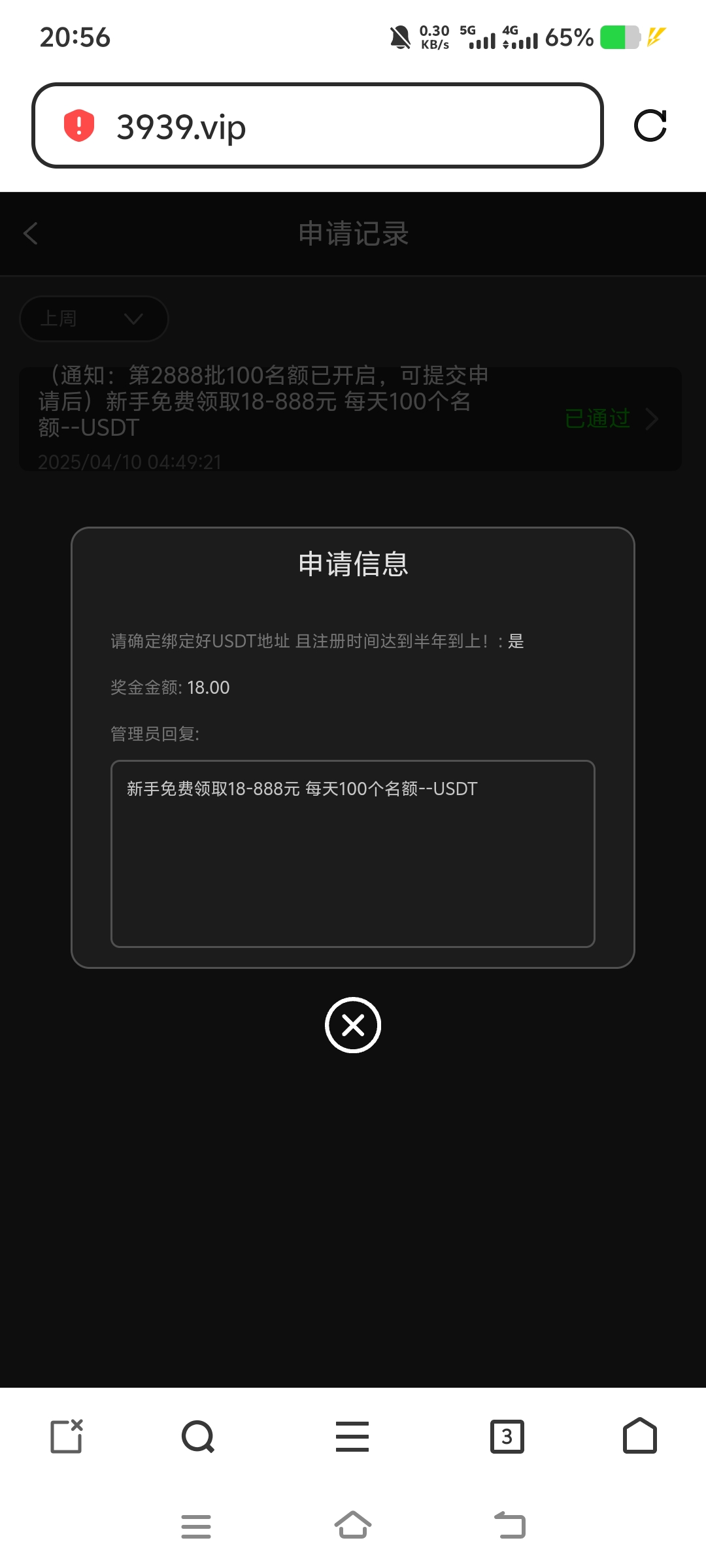This screenshot has width=706, height=1568.
Task: Close the 申请信息 dialog
Action: (x=353, y=1025)
